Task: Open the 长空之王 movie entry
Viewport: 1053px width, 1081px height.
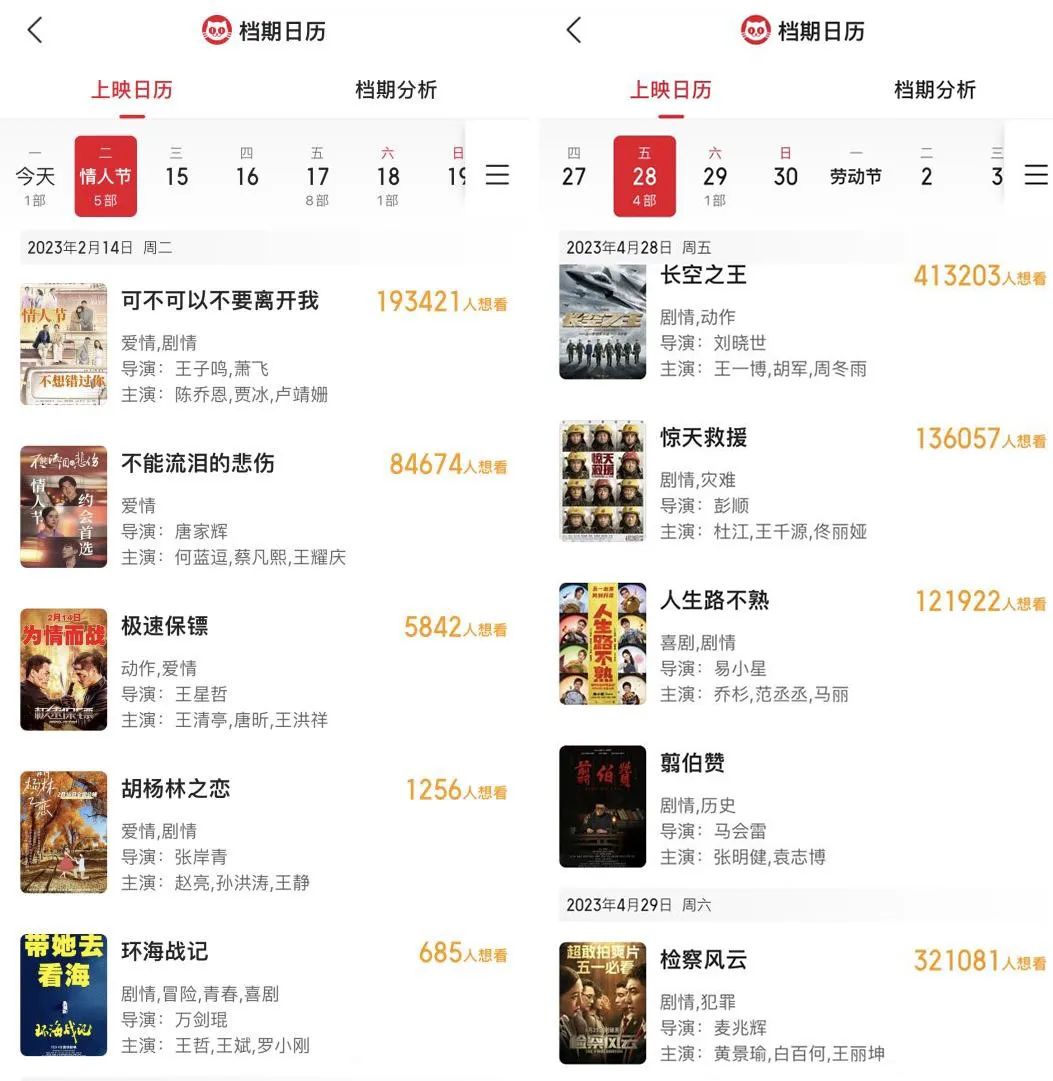Action: coord(703,276)
